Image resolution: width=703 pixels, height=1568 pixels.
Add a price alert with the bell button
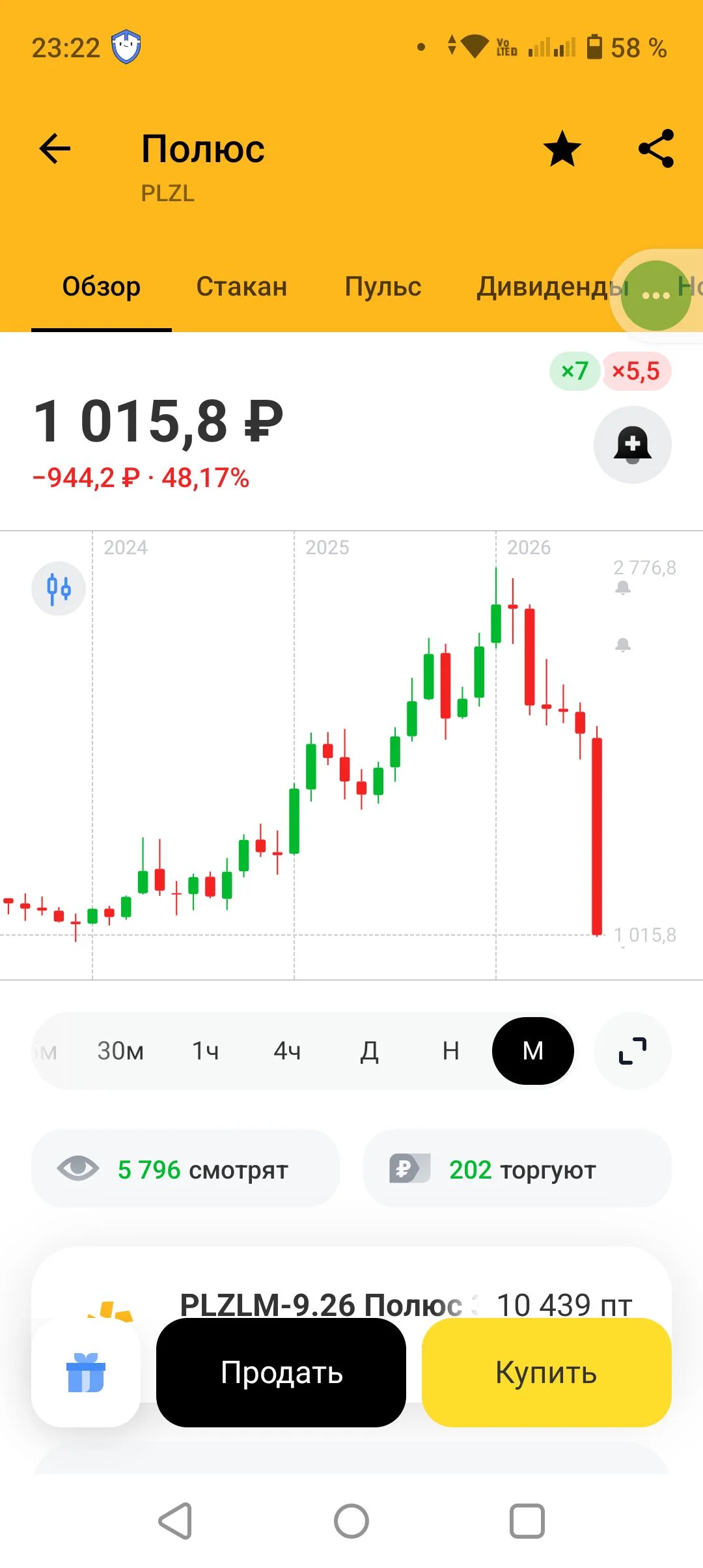[x=633, y=445]
